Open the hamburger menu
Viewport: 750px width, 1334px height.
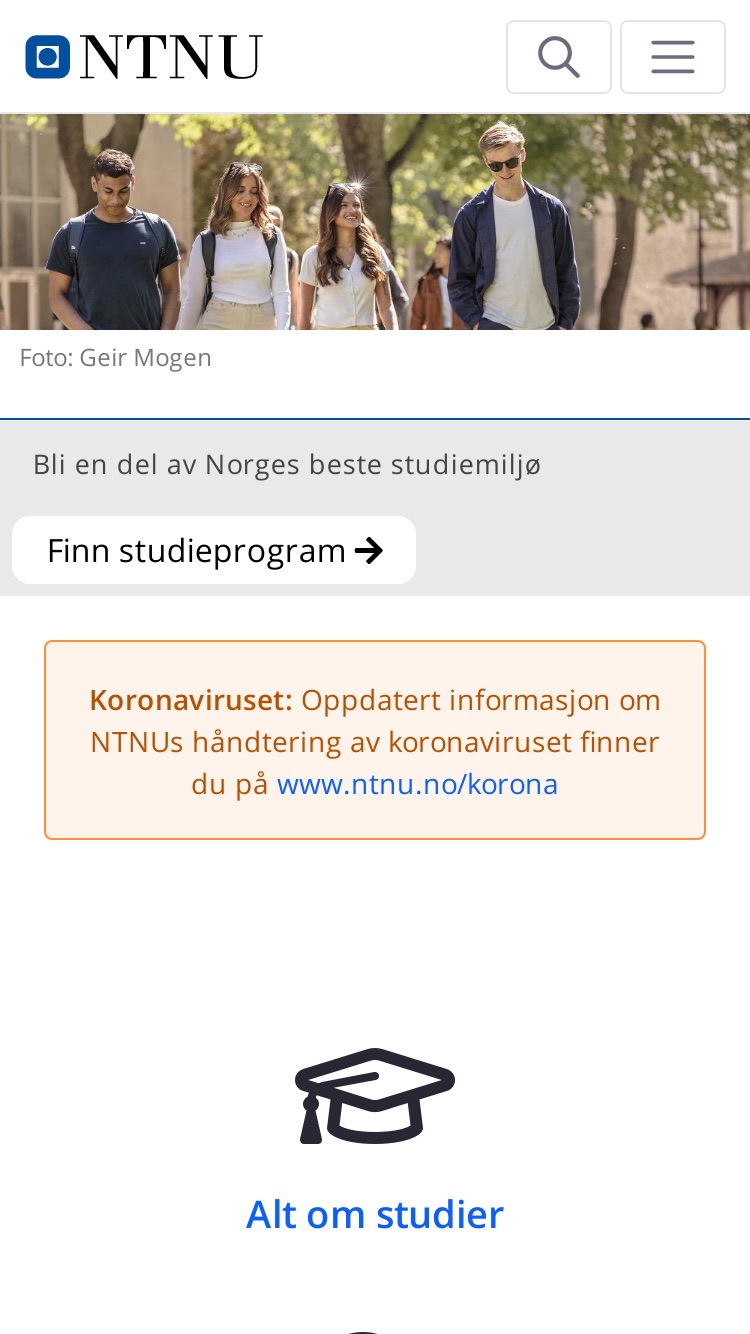coord(672,57)
